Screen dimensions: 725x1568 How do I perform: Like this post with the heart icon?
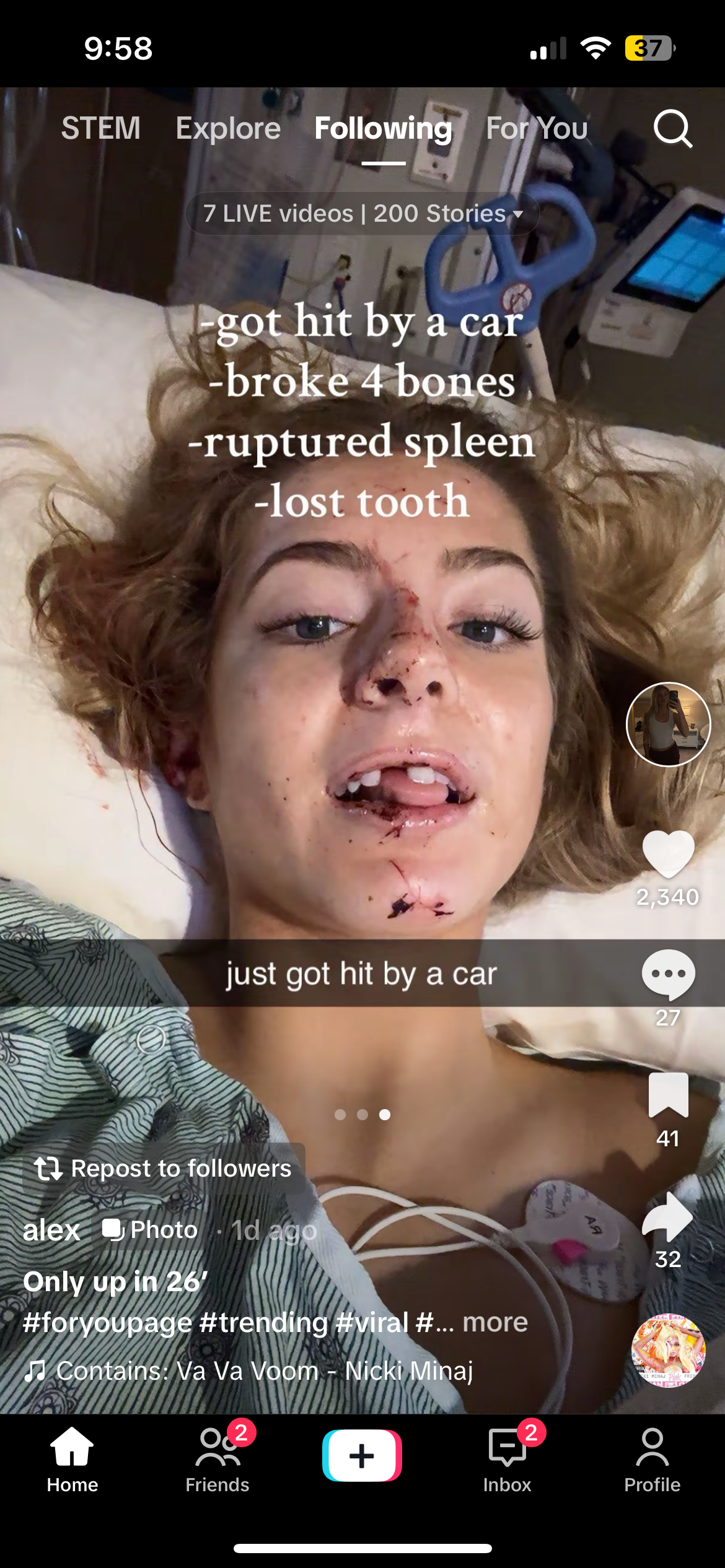point(668,853)
